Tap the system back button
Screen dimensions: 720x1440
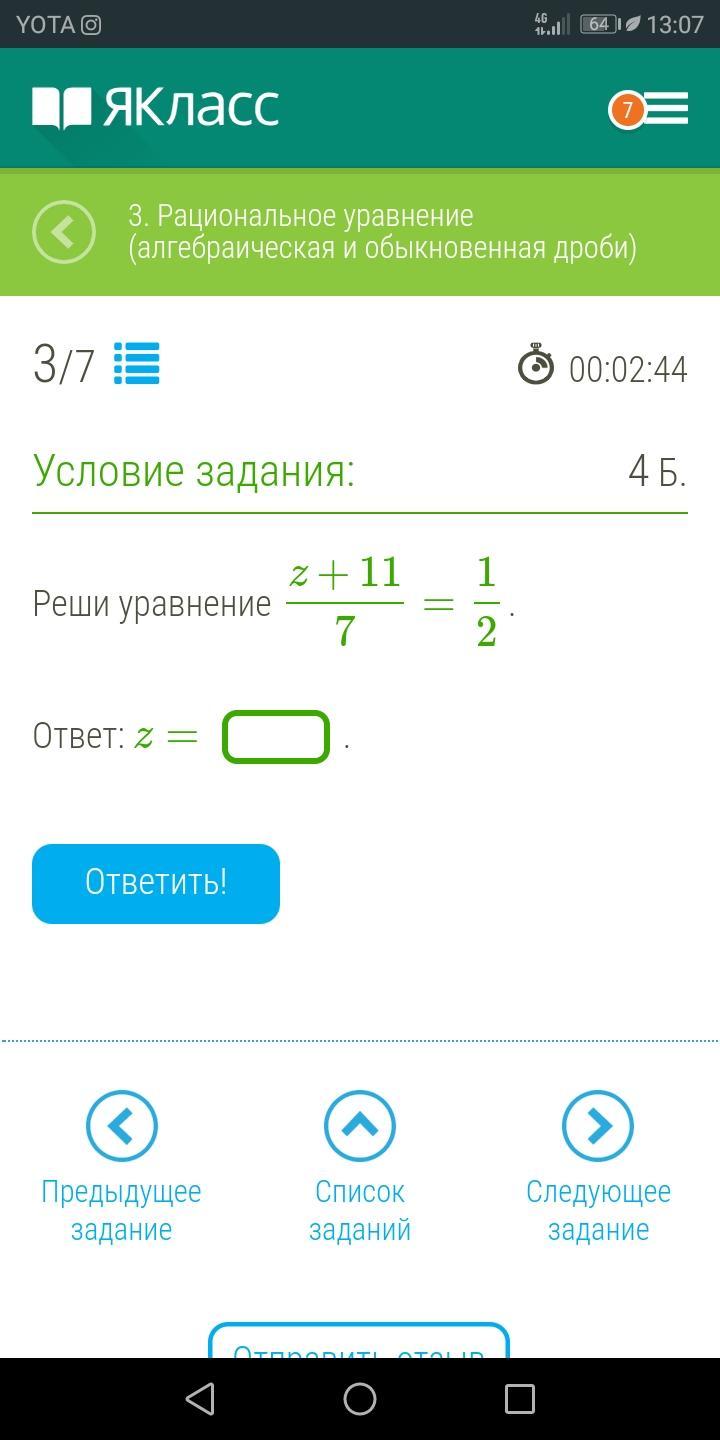[200, 1399]
